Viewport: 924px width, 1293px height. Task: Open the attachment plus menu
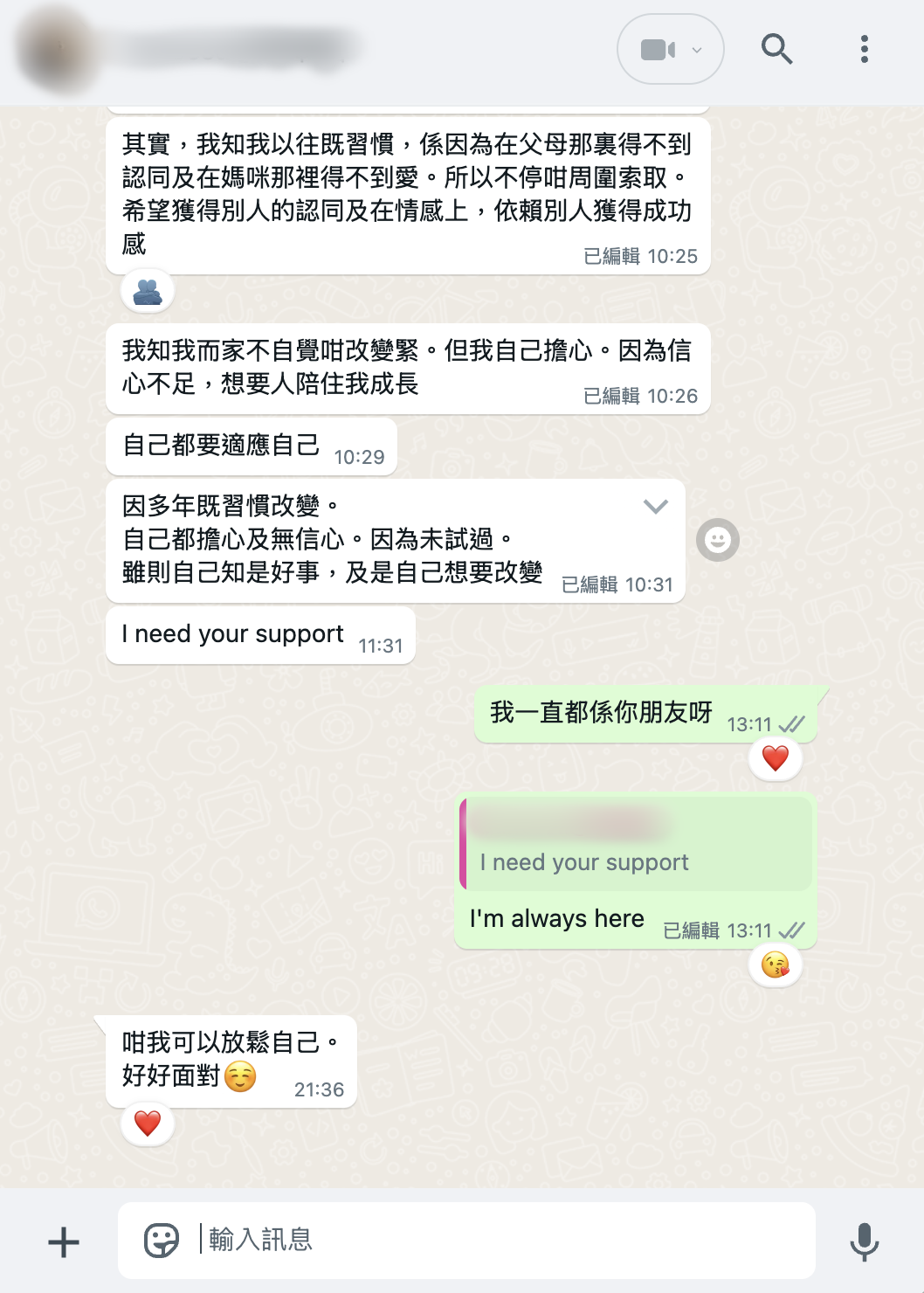[x=64, y=1242]
